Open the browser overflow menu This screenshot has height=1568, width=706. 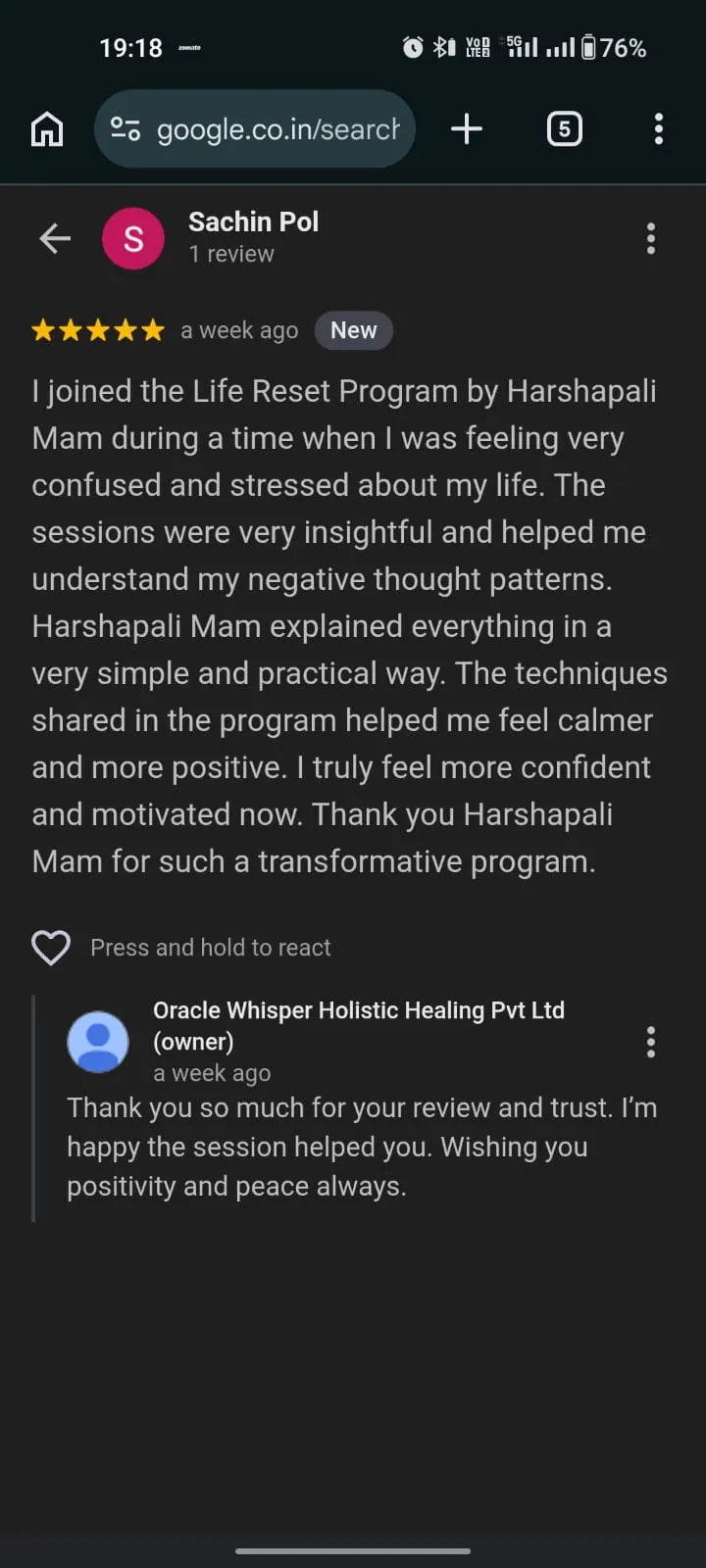(658, 129)
